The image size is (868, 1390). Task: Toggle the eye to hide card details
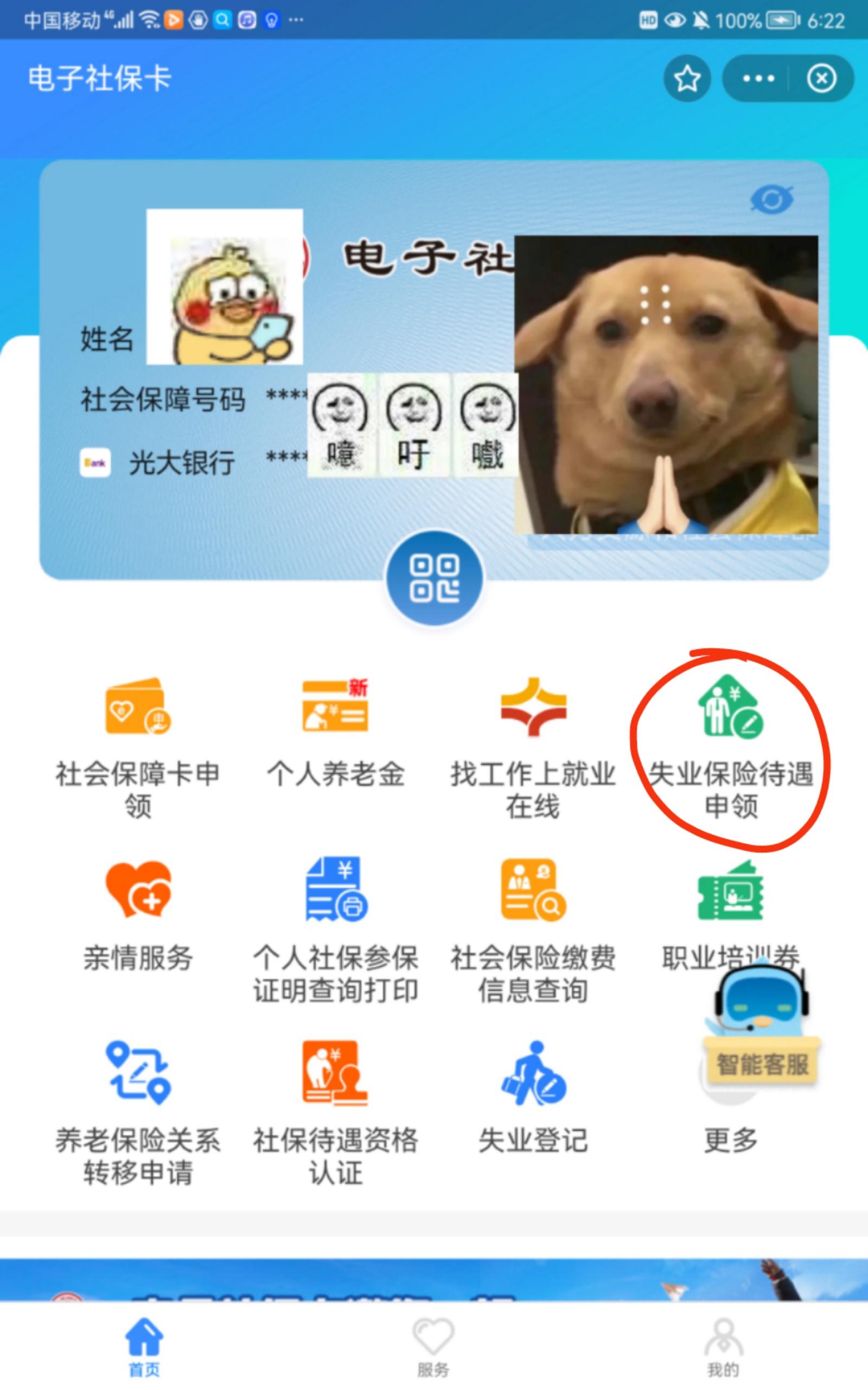point(772,200)
